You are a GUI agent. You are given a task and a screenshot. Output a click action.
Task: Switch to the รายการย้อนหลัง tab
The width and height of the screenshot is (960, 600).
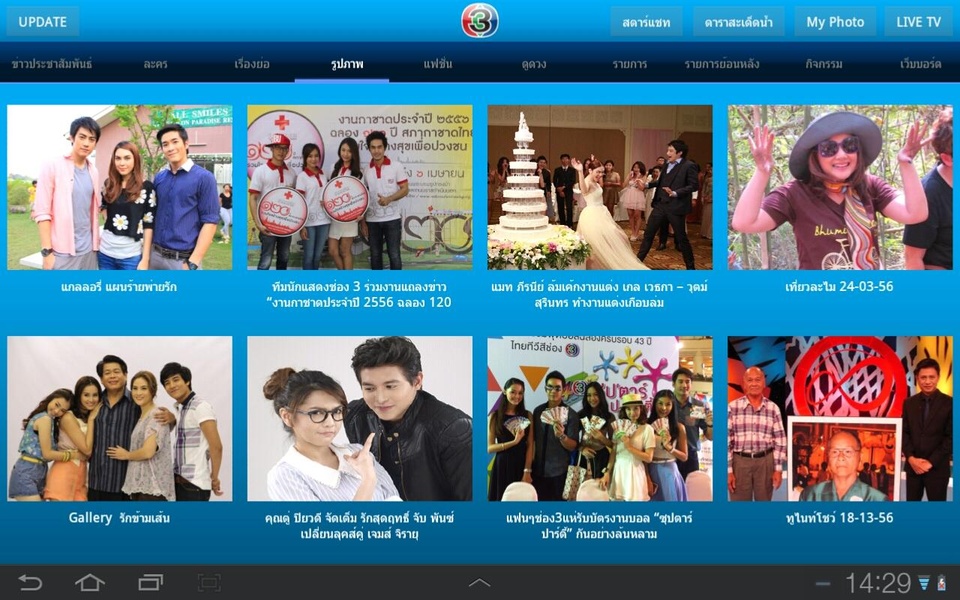coord(722,64)
